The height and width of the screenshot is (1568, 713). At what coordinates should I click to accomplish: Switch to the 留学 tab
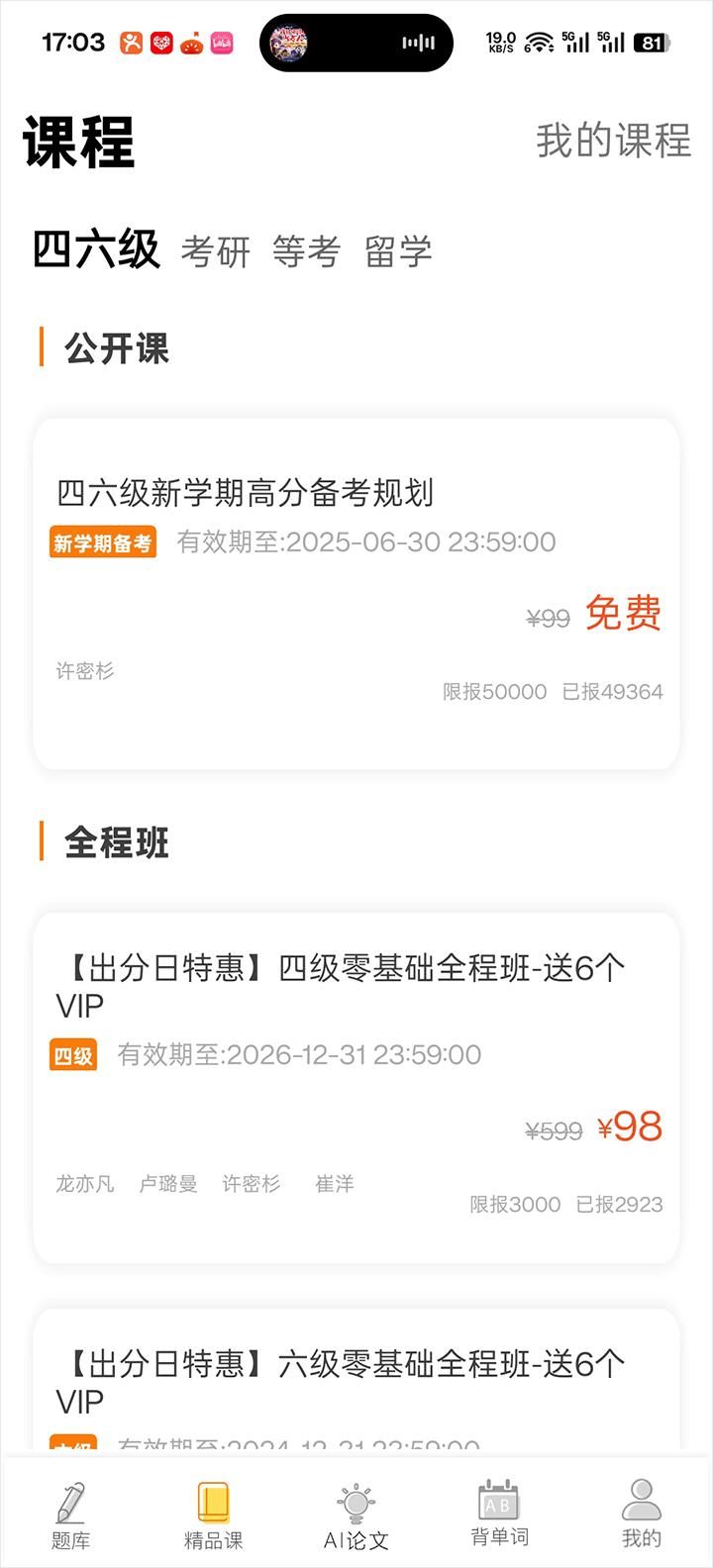point(398,252)
